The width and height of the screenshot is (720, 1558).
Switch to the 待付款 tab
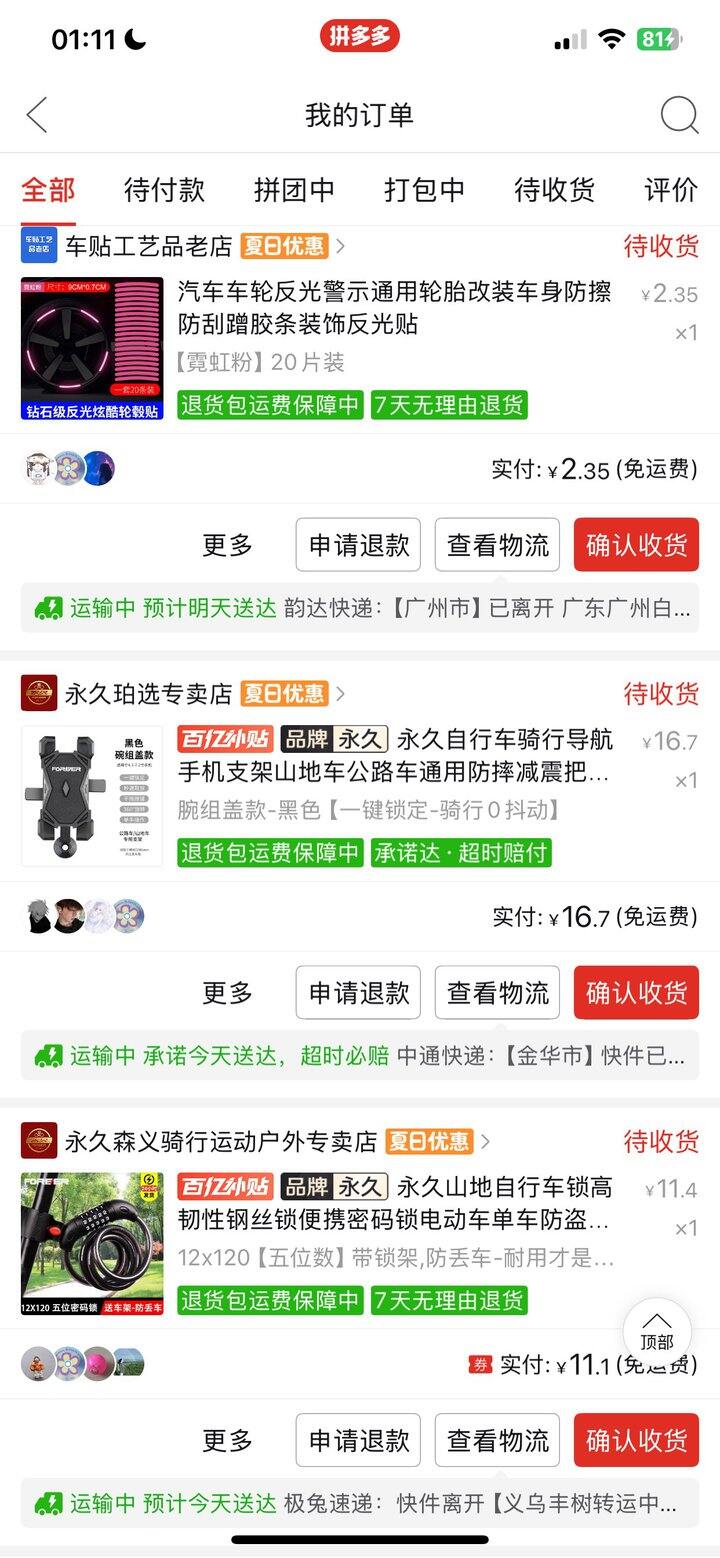click(x=164, y=189)
